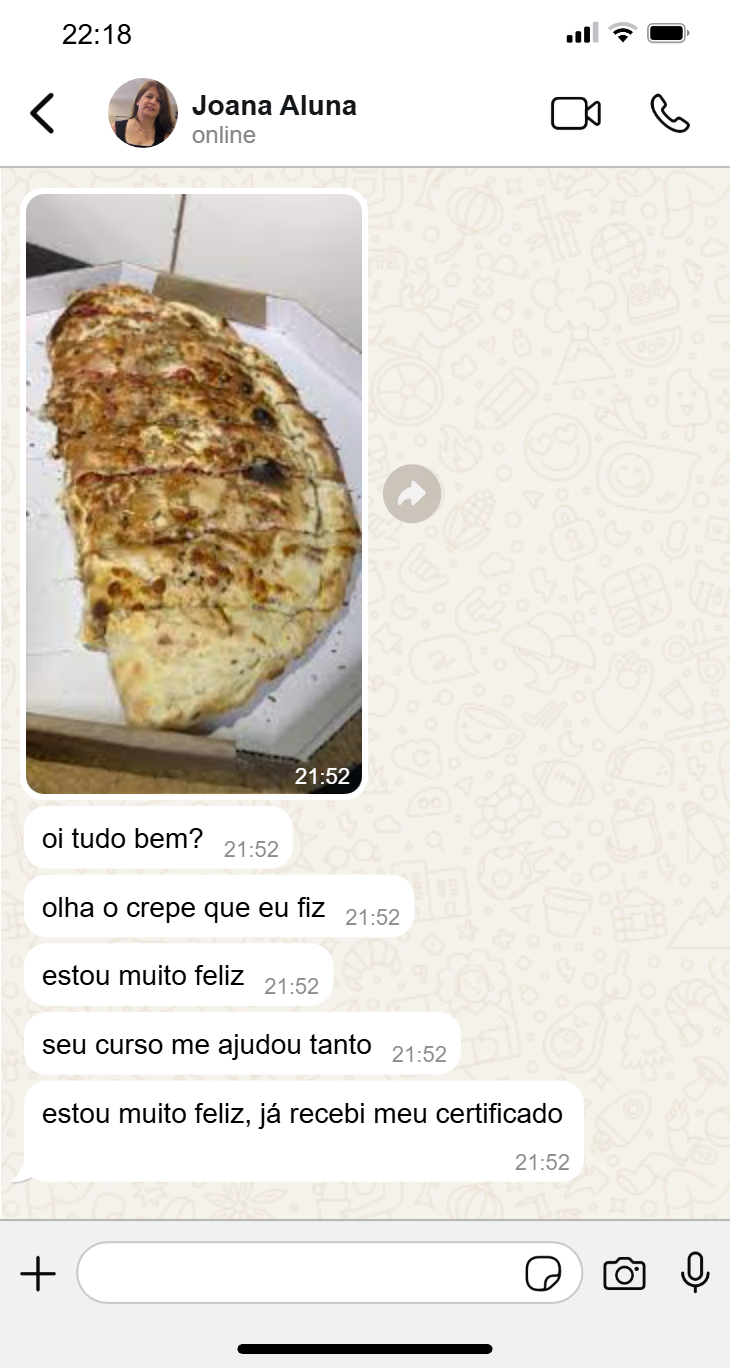Open the camera to take a photo

[624, 1274]
